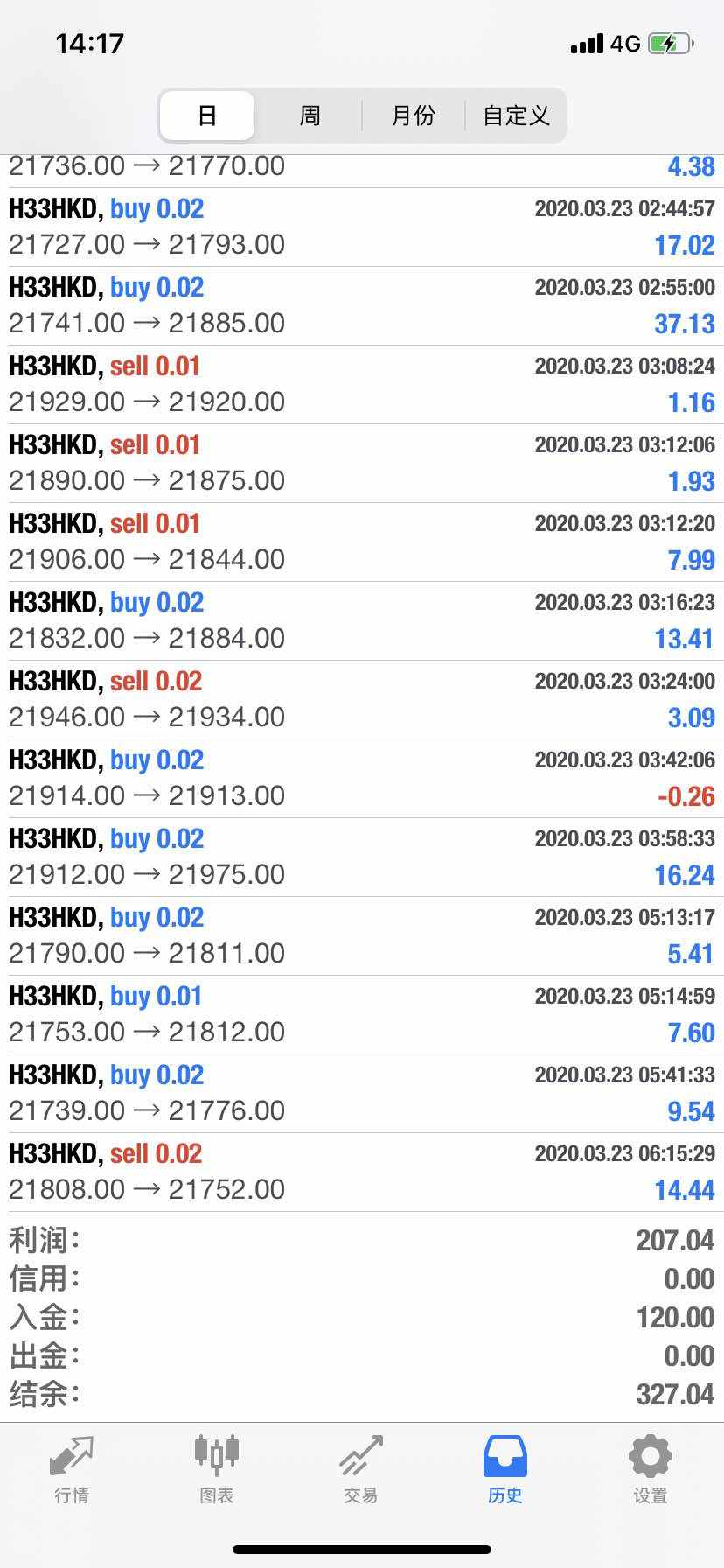
Task: Select the 日 (day) period tab
Action: pos(207,115)
